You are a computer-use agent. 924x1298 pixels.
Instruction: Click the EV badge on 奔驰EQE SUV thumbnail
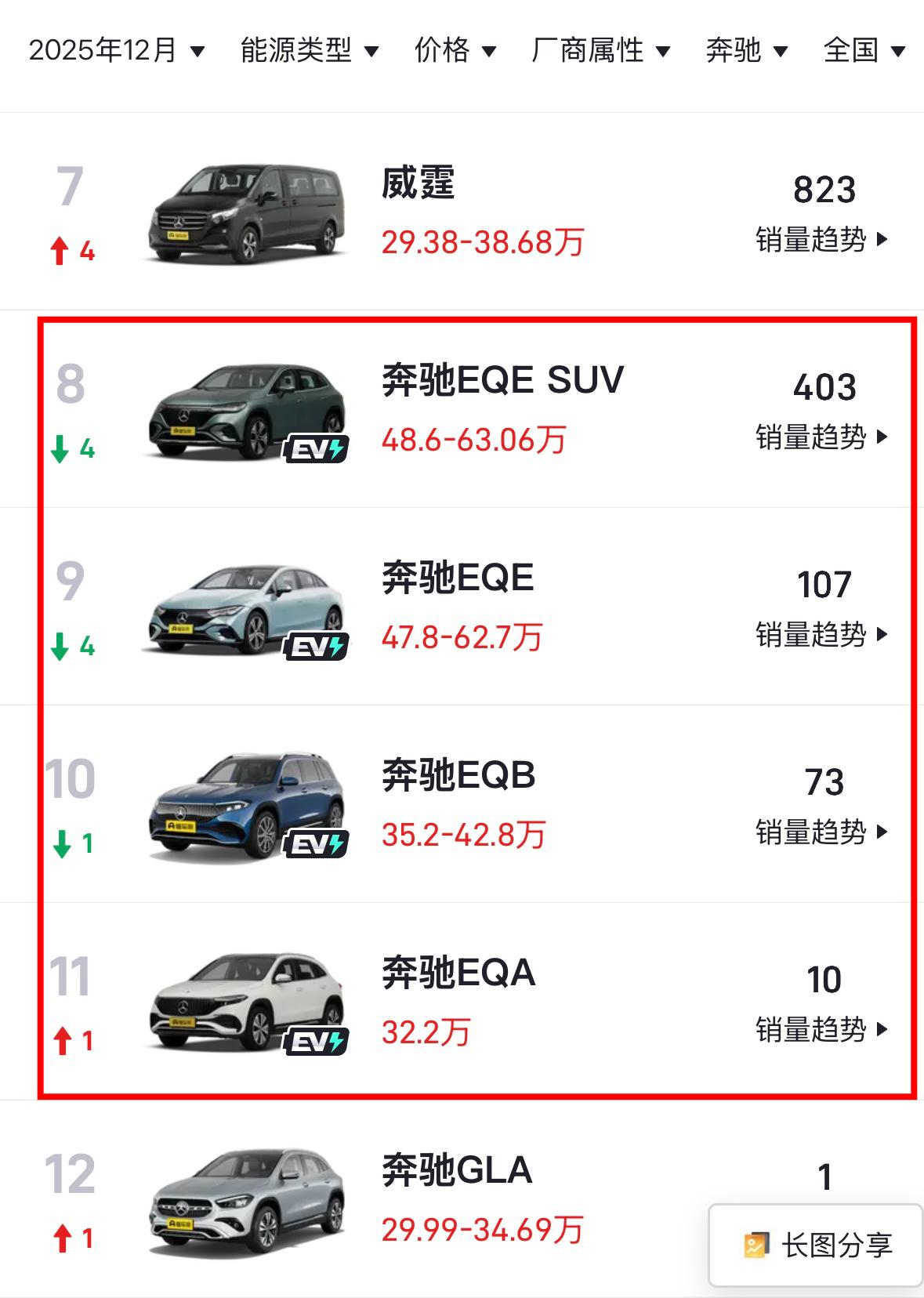tap(315, 449)
